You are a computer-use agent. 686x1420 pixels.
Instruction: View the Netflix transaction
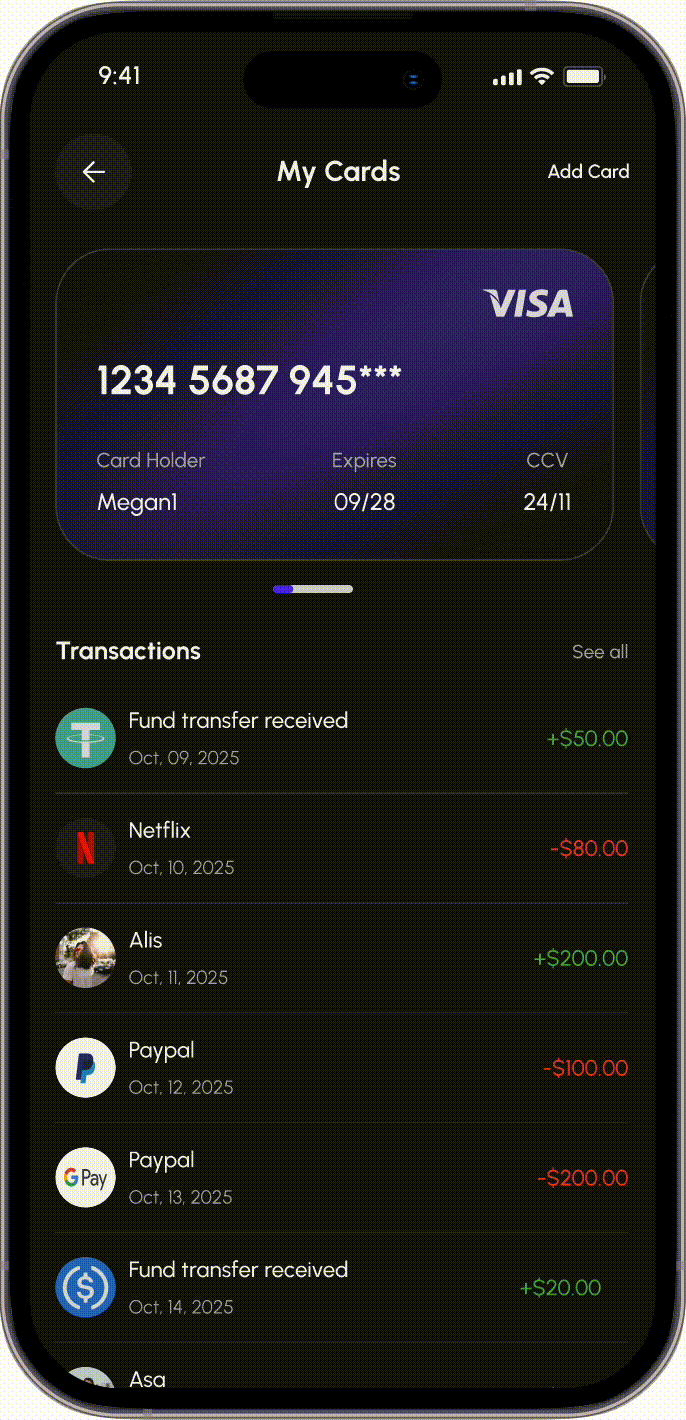[x=340, y=848]
